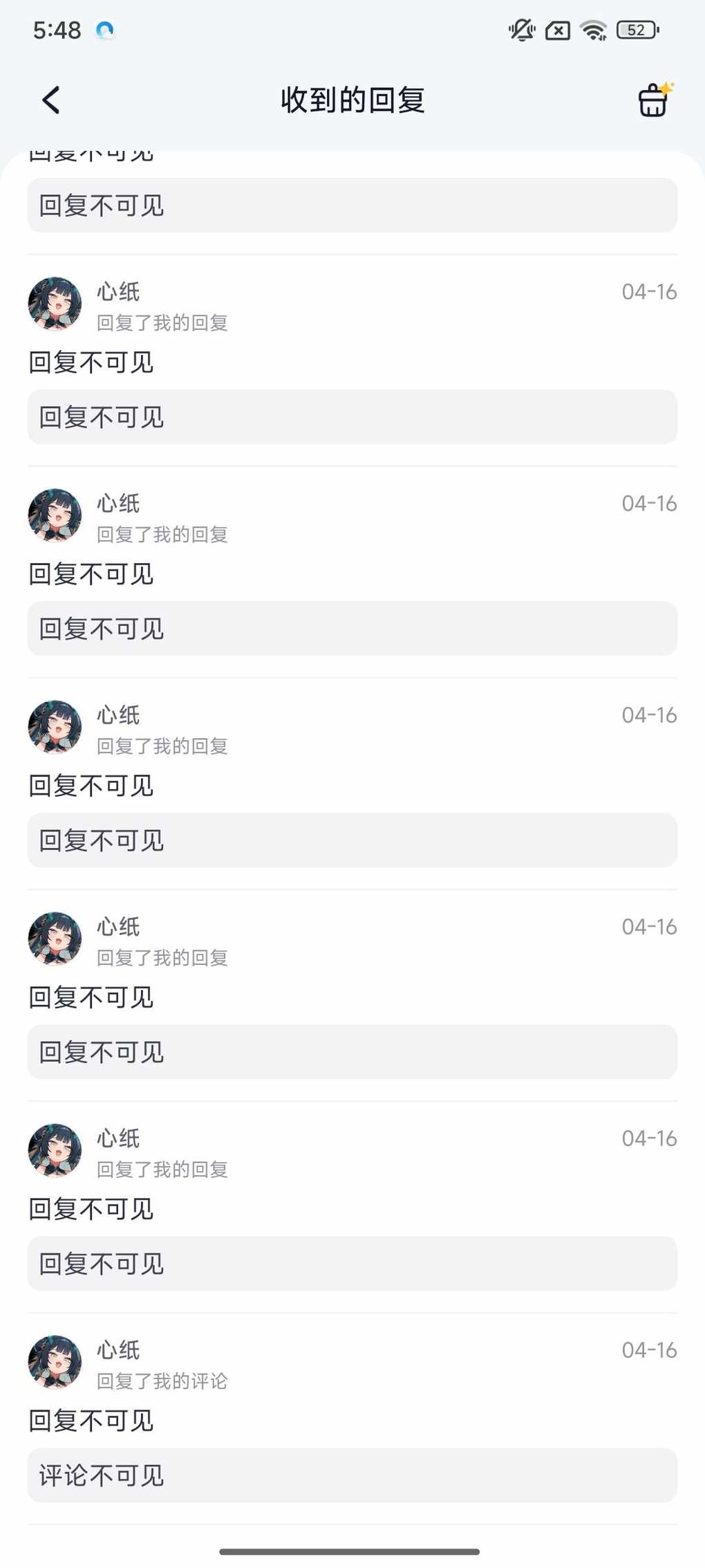Image resolution: width=705 pixels, height=1568 pixels.
Task: Go back using the top-left arrow
Action: 51,100
